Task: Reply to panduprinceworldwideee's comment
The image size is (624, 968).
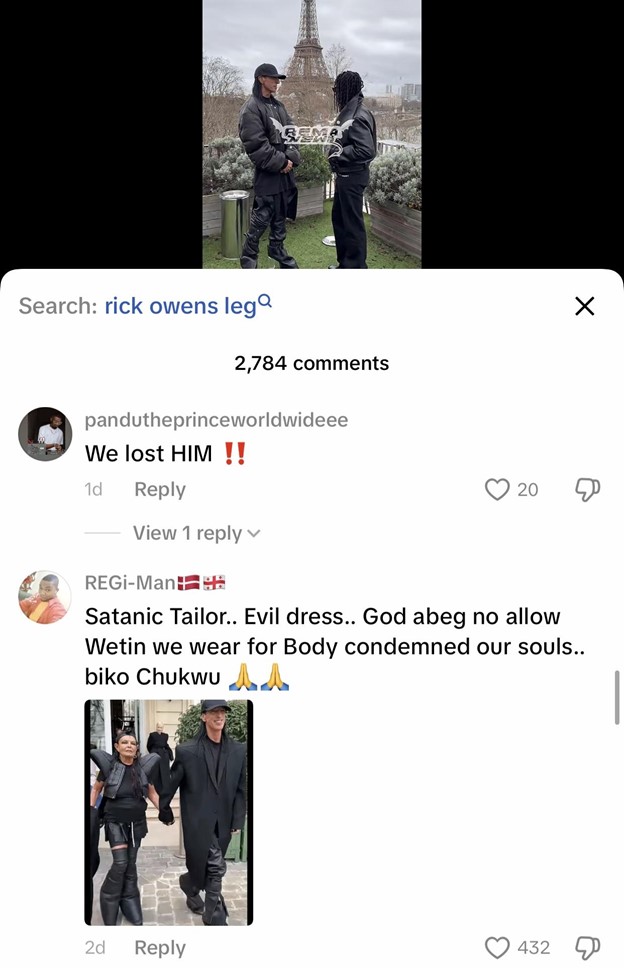Action: (x=159, y=489)
